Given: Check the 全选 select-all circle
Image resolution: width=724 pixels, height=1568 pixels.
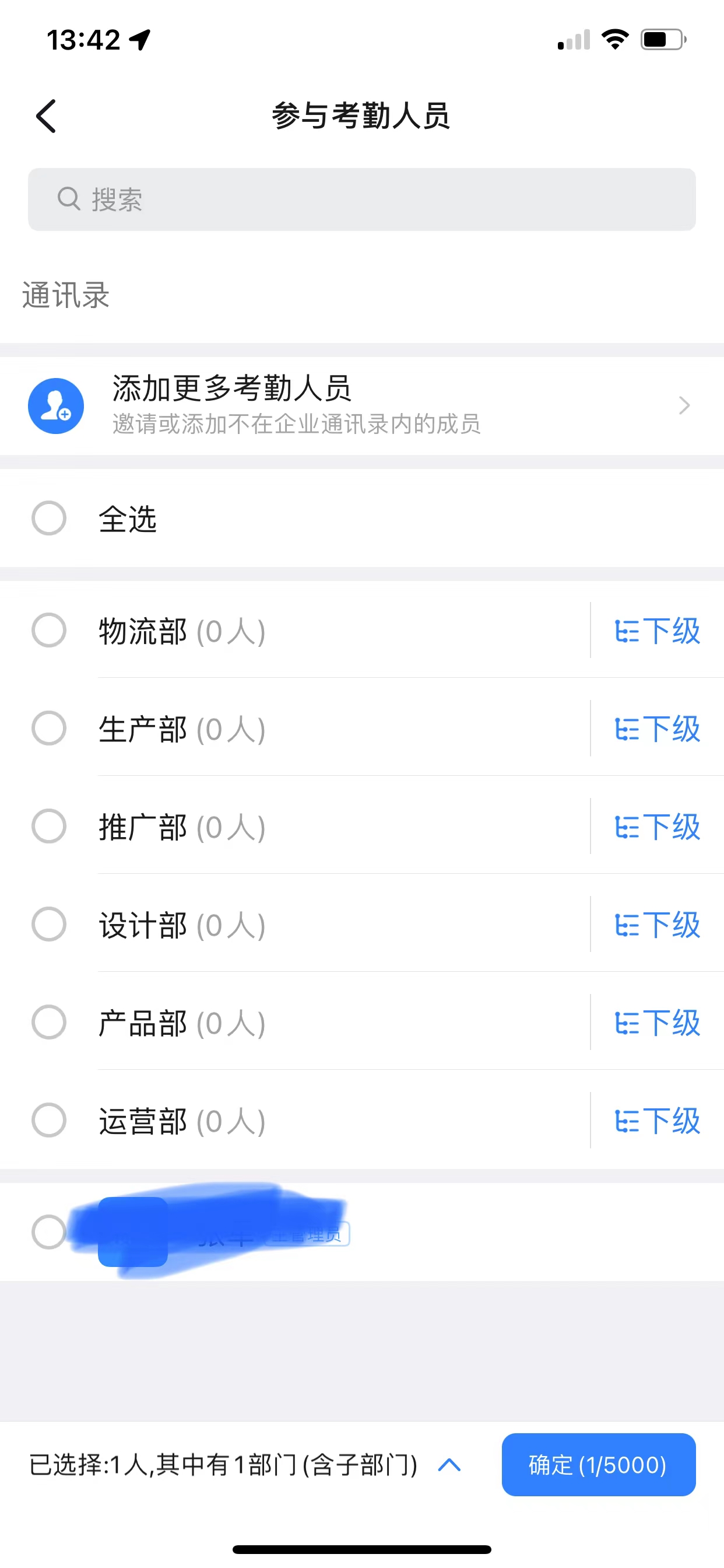Looking at the screenshot, I should pos(50,519).
